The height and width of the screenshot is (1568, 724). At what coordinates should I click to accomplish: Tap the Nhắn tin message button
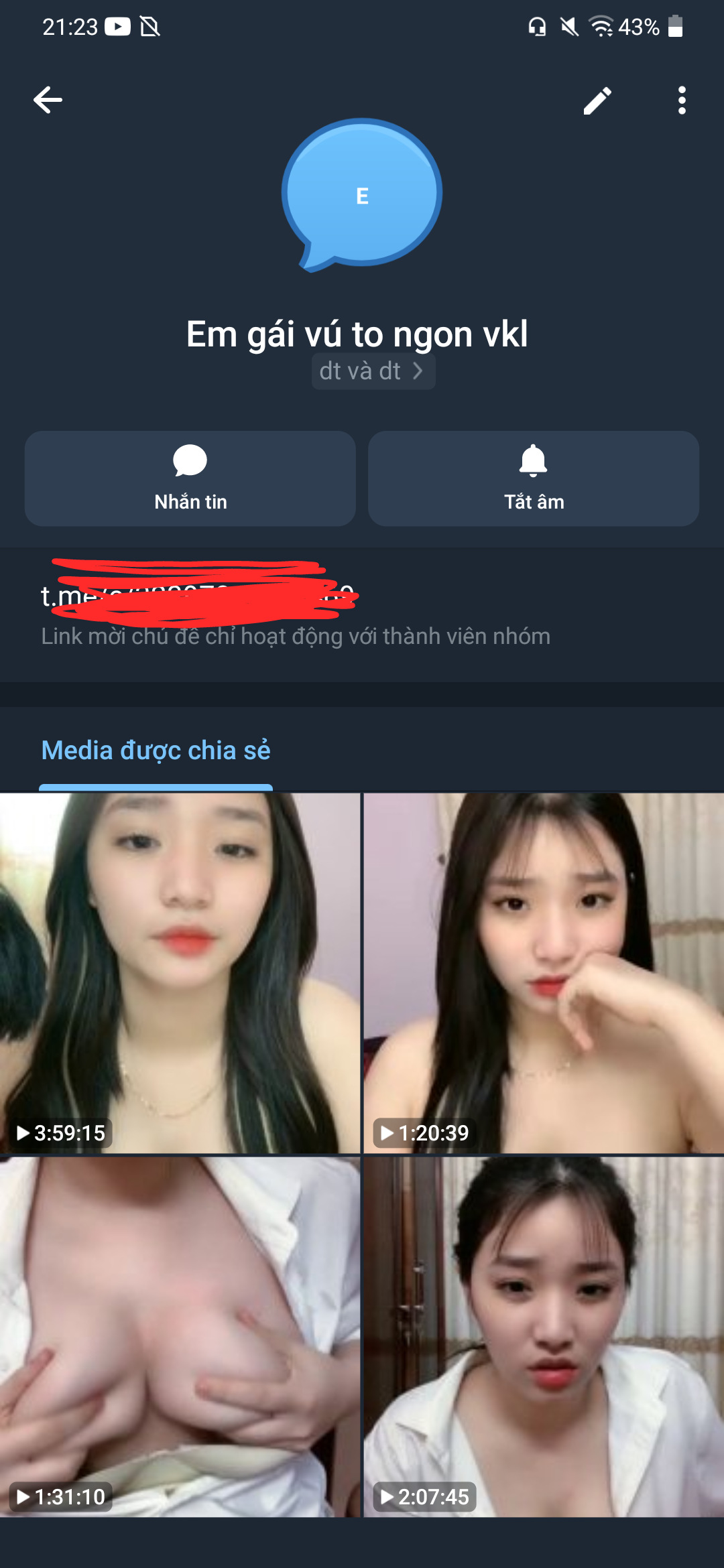[x=190, y=478]
